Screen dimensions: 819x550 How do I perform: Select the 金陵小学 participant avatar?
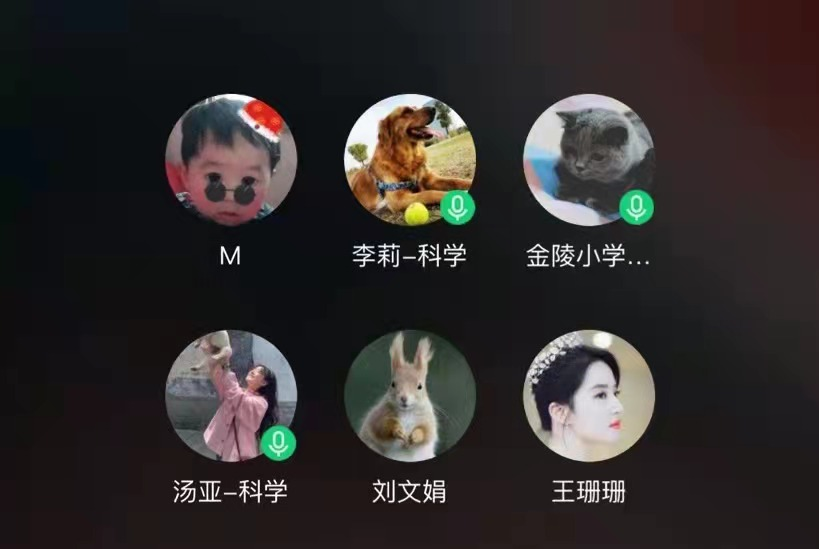click(589, 160)
